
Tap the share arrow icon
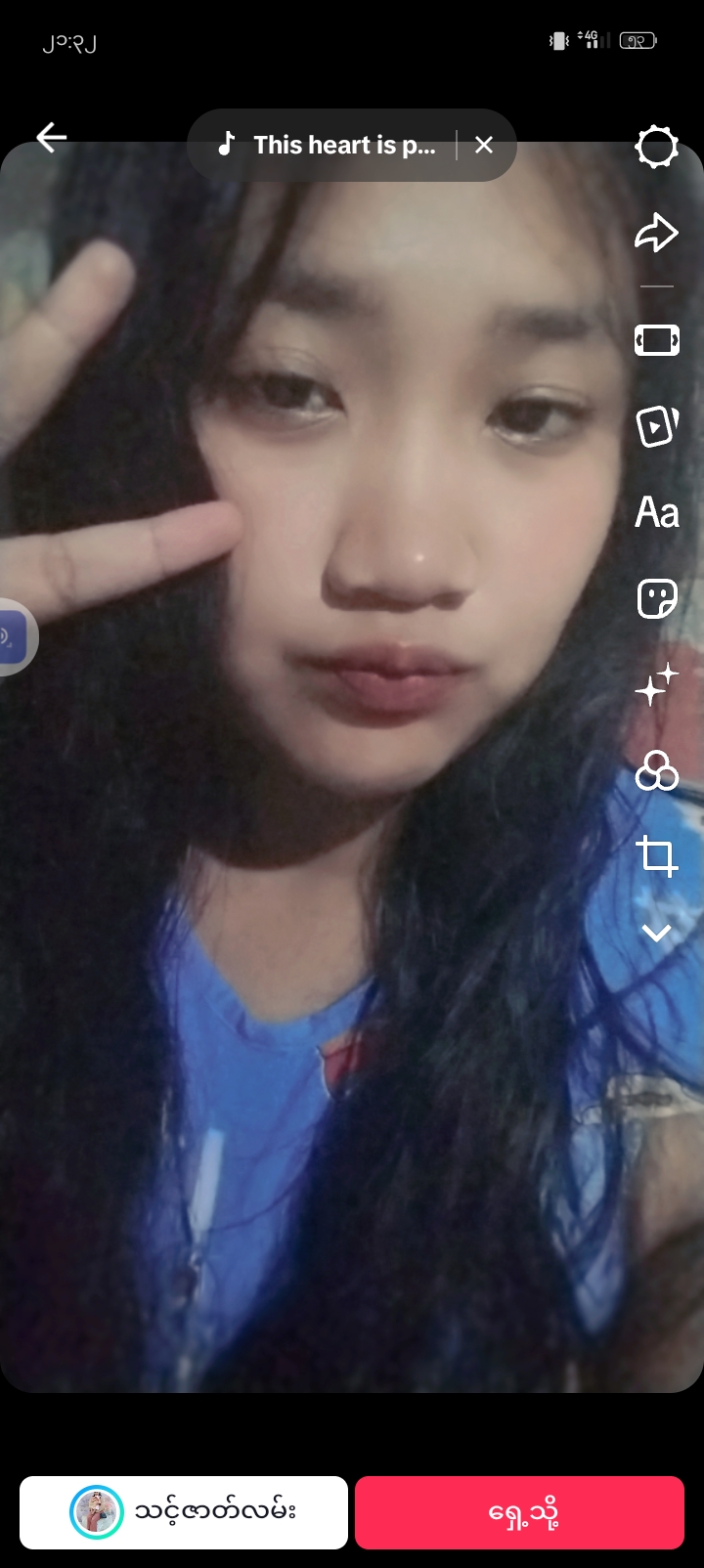click(656, 233)
